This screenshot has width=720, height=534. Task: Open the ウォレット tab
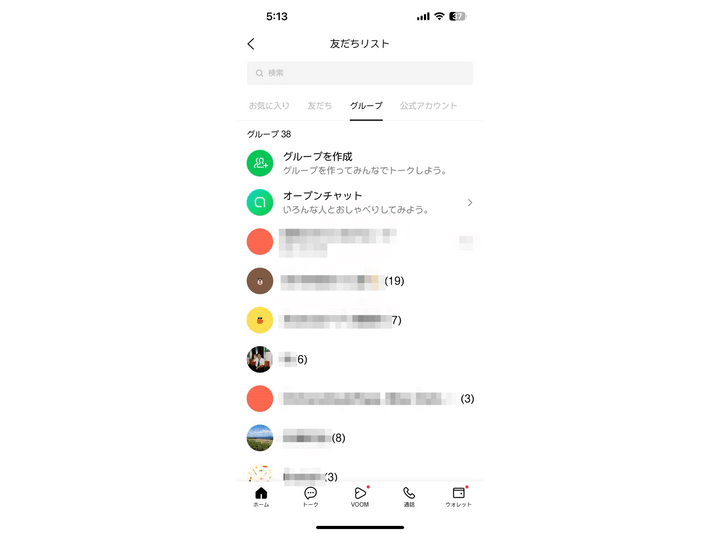click(458, 497)
